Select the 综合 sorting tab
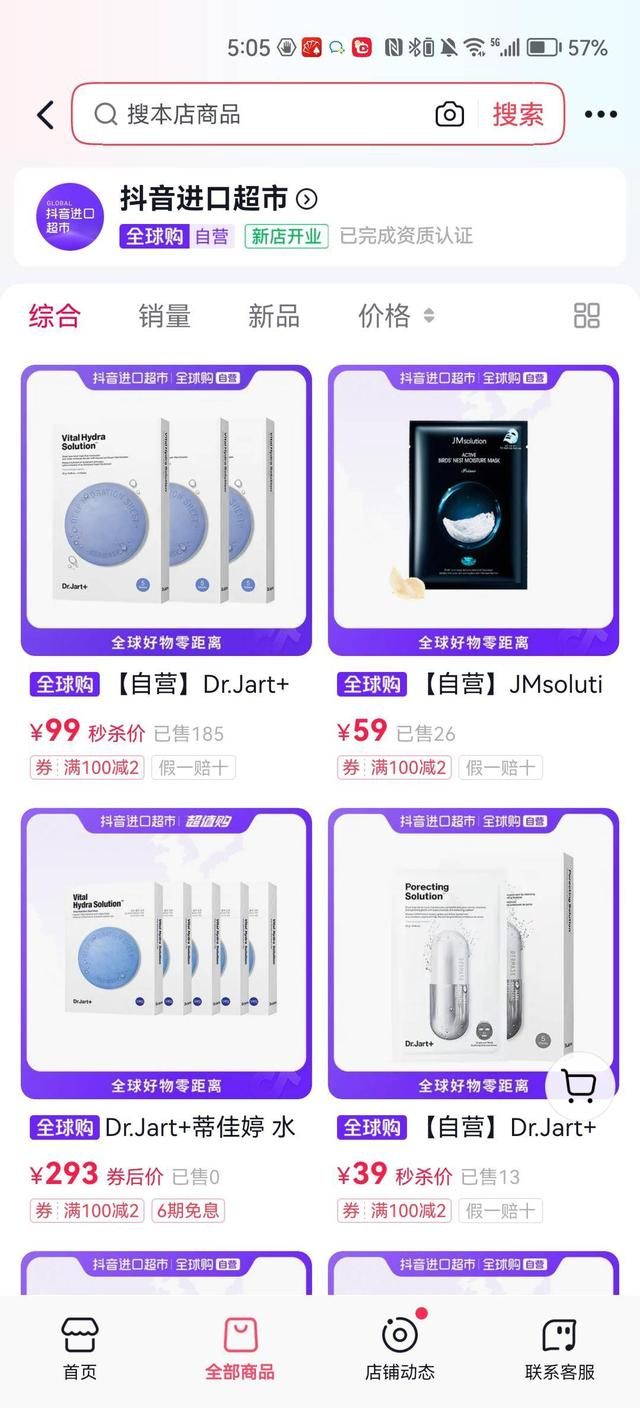The image size is (640, 1408). [54, 317]
